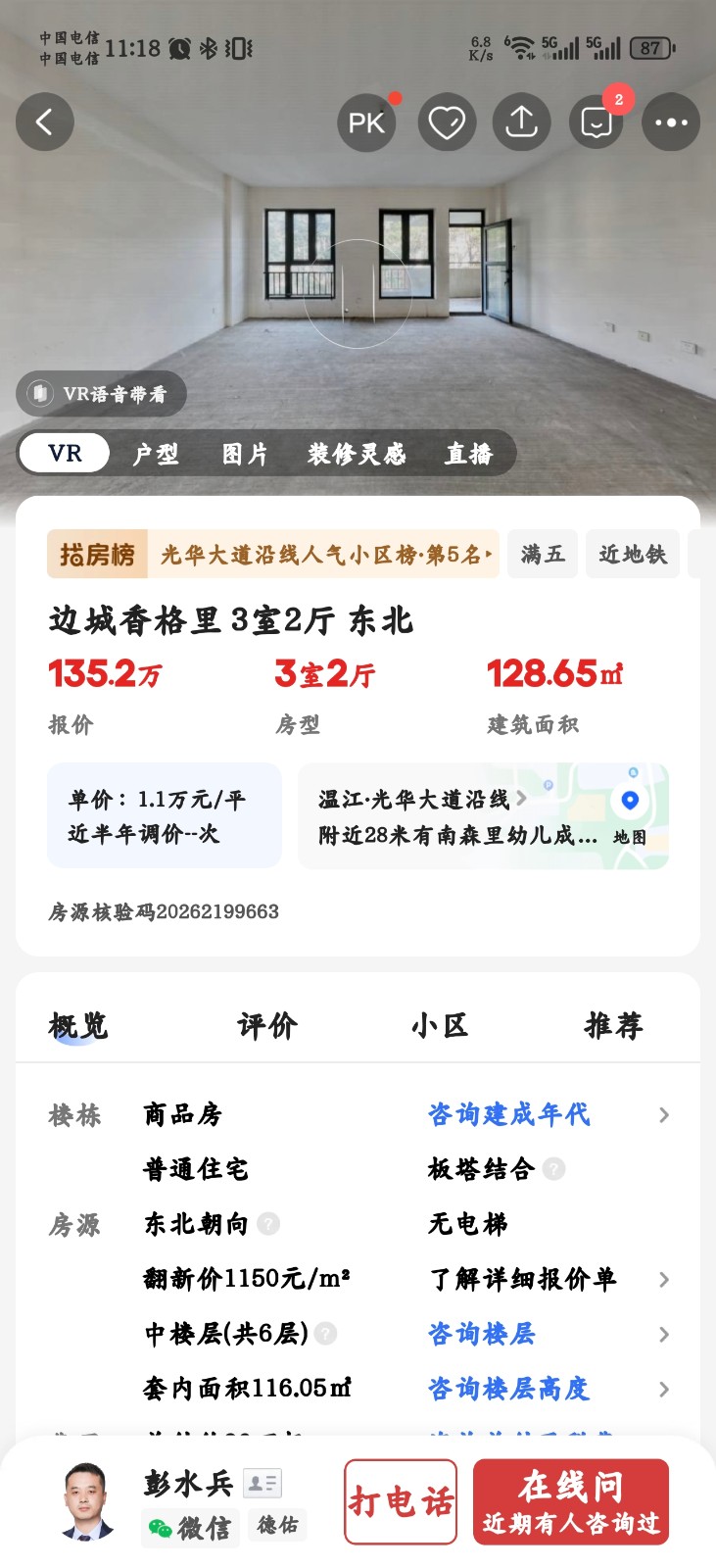Open messages with the 2 badge
Image resolution: width=716 pixels, height=1568 pixels.
pyautogui.click(x=596, y=122)
